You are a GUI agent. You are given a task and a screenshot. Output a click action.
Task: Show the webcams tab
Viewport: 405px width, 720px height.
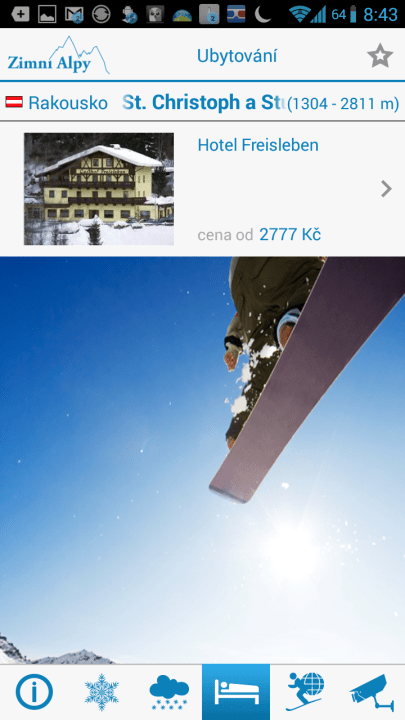point(371,692)
